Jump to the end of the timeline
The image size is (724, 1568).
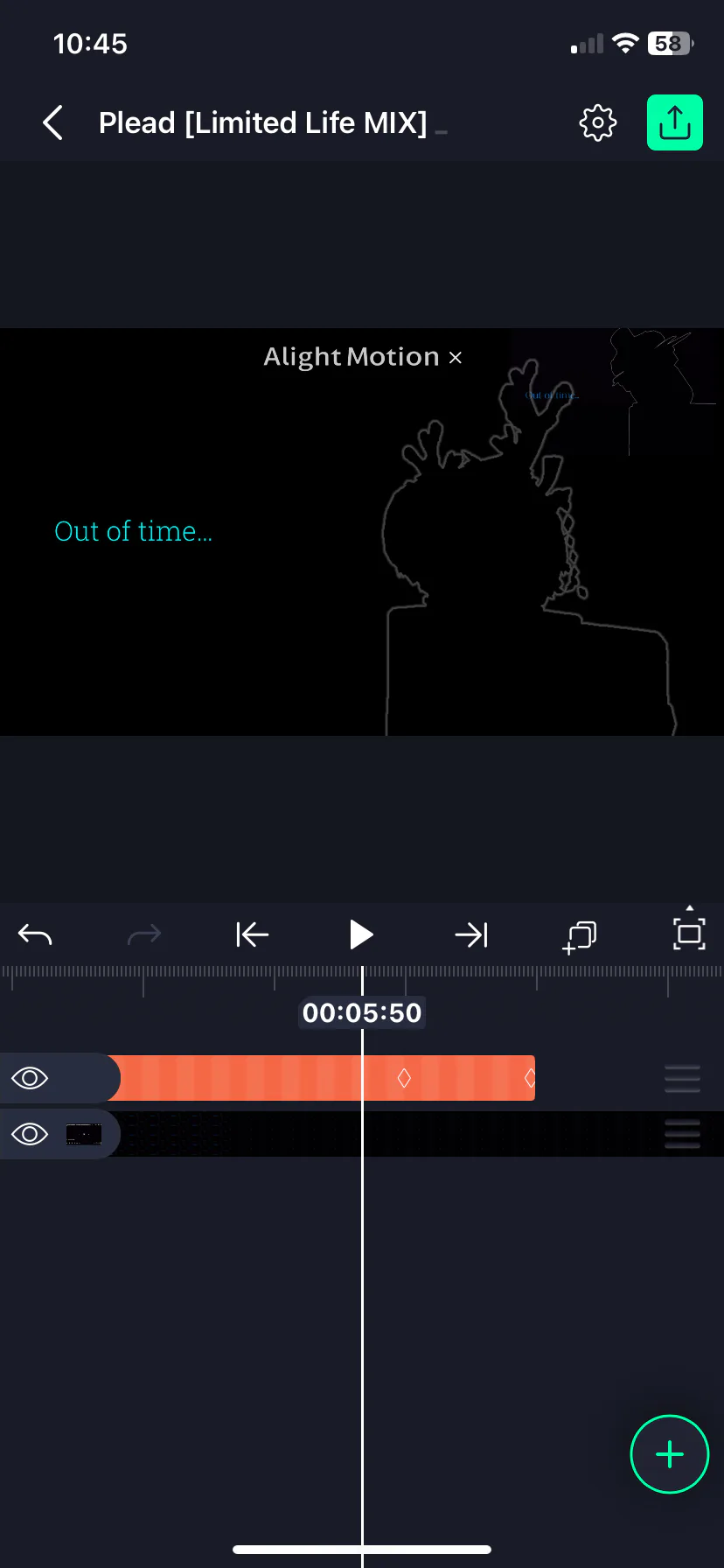[x=471, y=934]
